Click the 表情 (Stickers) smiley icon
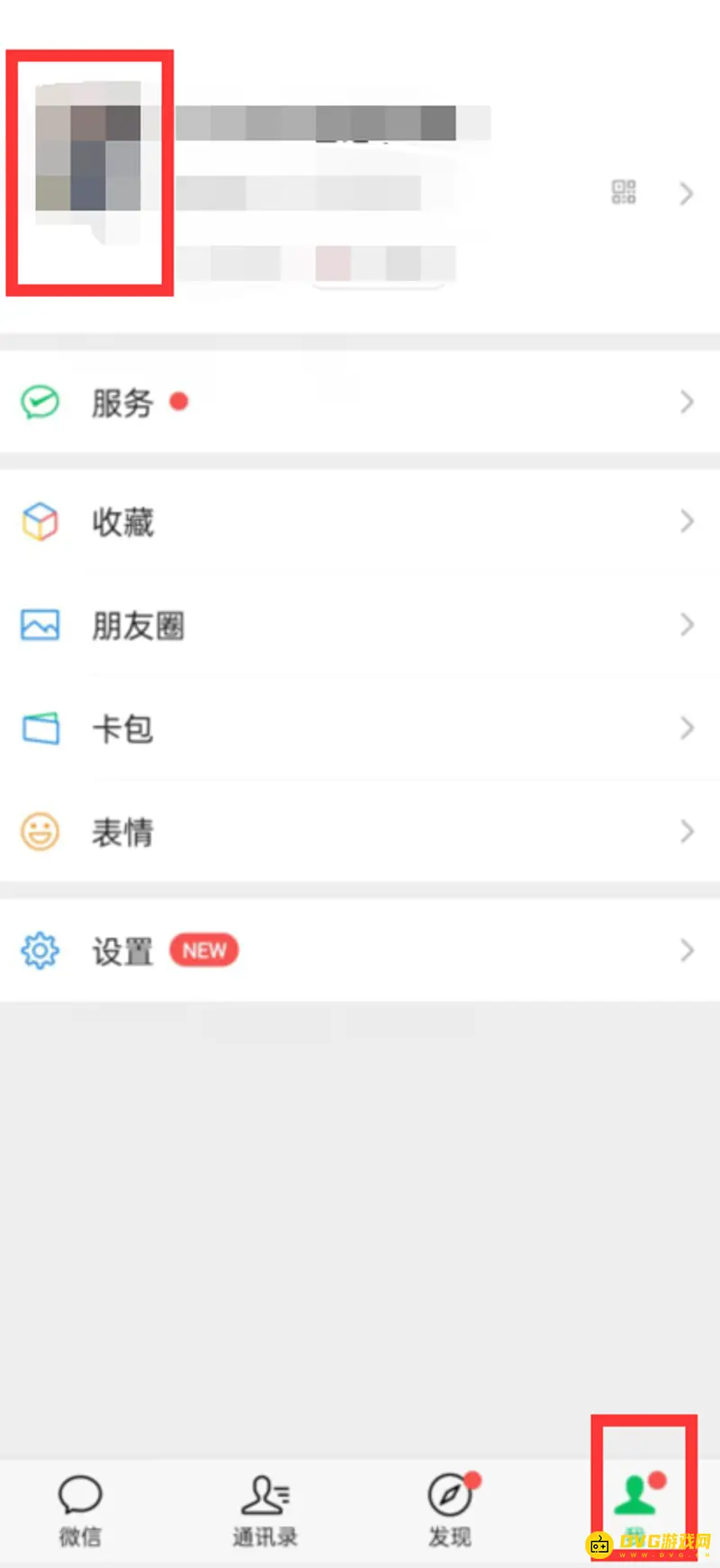720x1568 pixels. (40, 831)
